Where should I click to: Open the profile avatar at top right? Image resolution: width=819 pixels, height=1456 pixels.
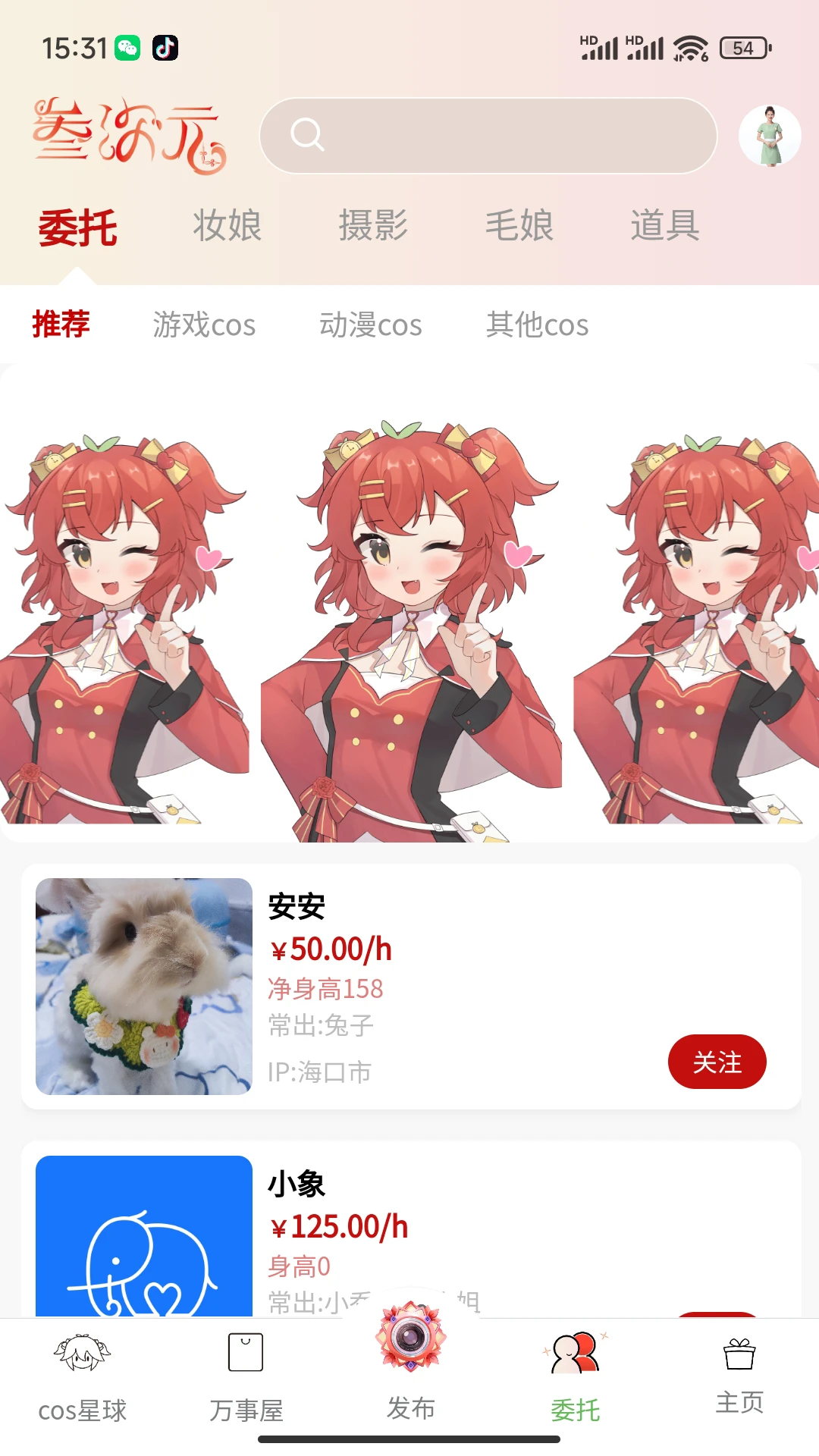[x=770, y=134]
